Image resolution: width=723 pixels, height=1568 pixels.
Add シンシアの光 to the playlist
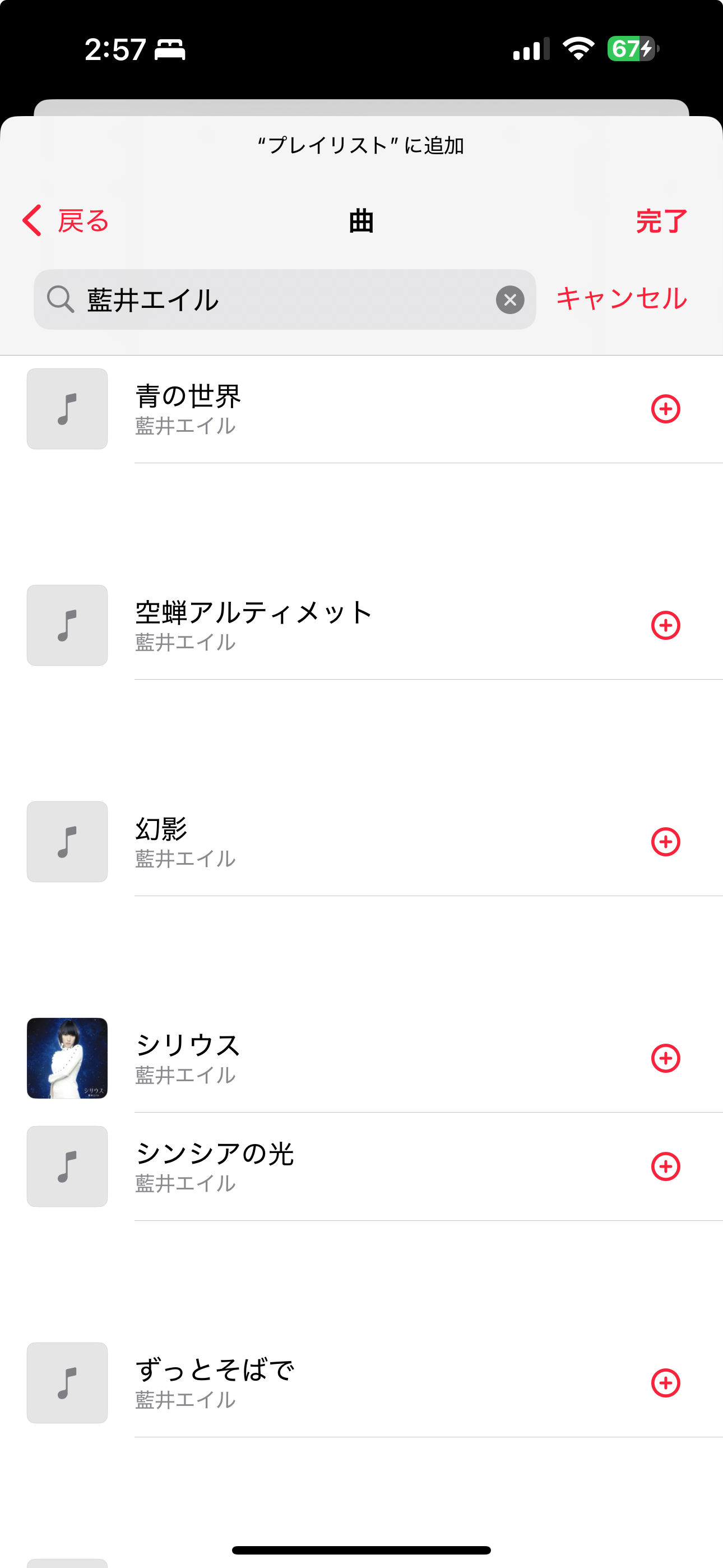665,1166
